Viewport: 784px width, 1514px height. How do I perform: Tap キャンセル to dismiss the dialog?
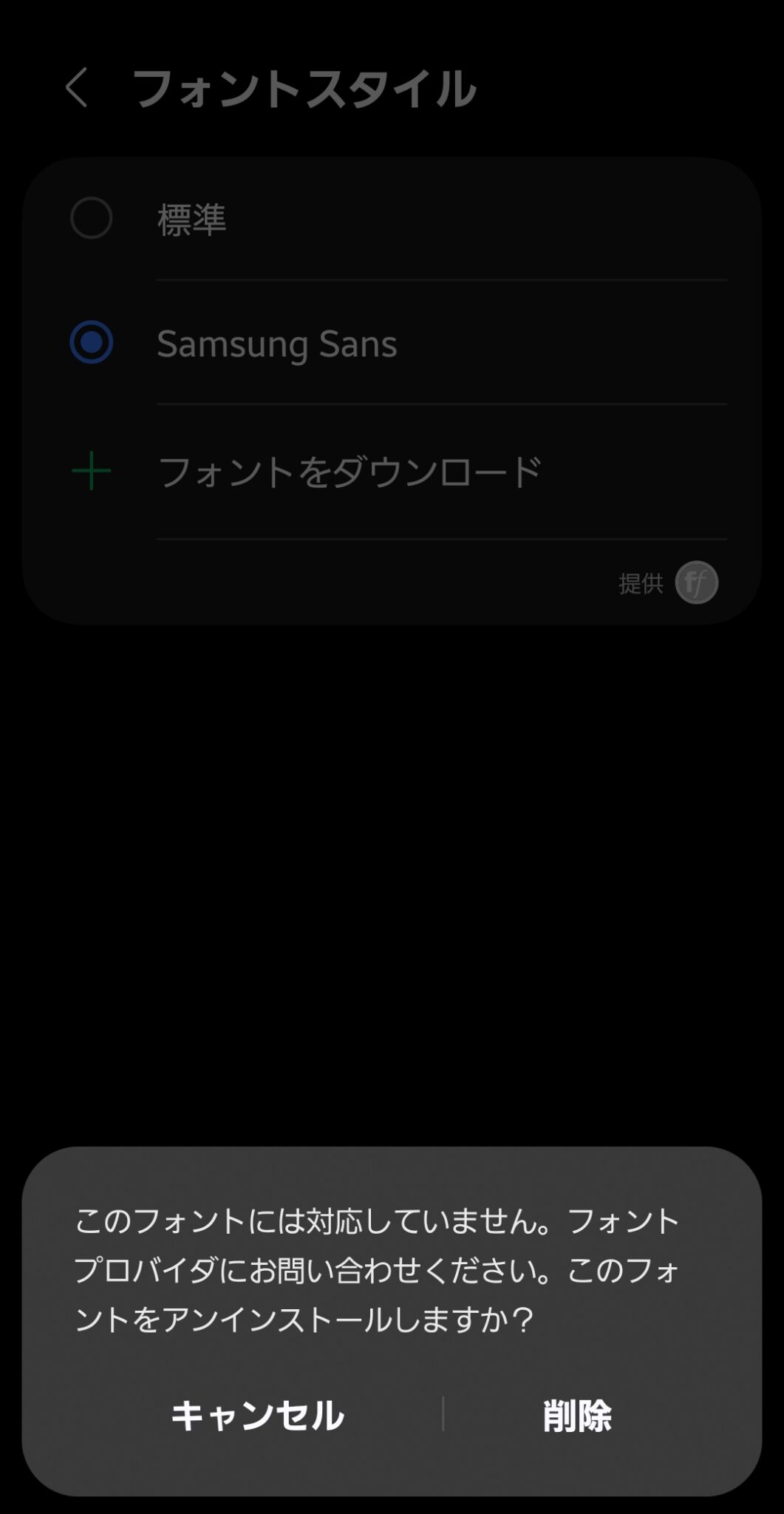(x=257, y=1416)
